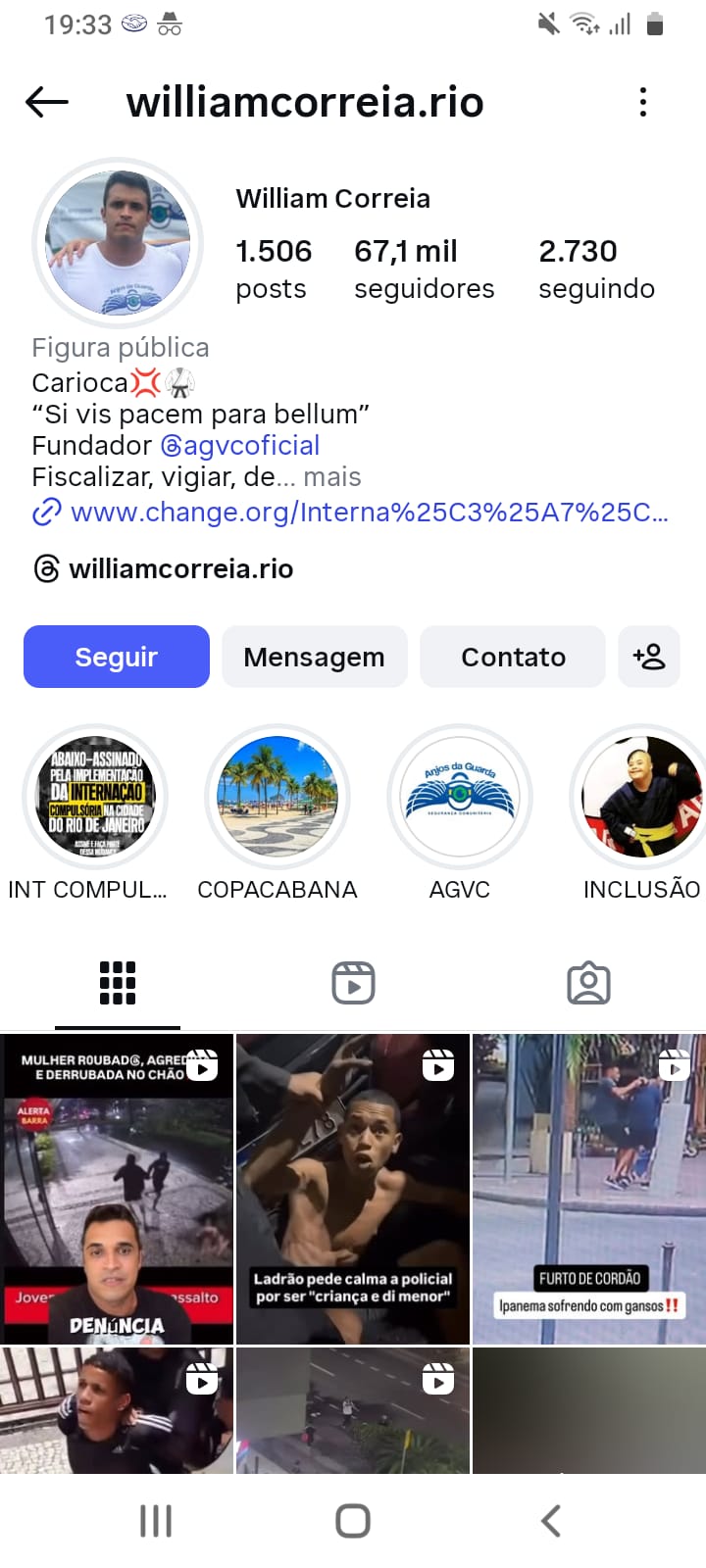Open the Contato options
Image resolution: width=706 pixels, height=1568 pixels.
513,657
